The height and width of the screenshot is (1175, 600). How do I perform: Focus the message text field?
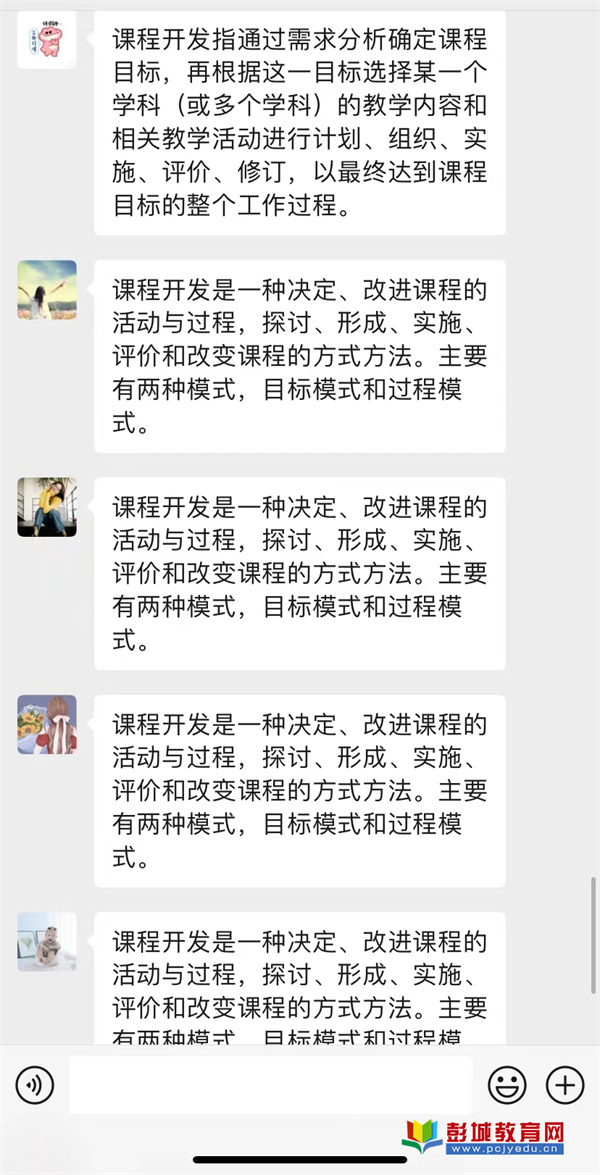coord(270,1085)
